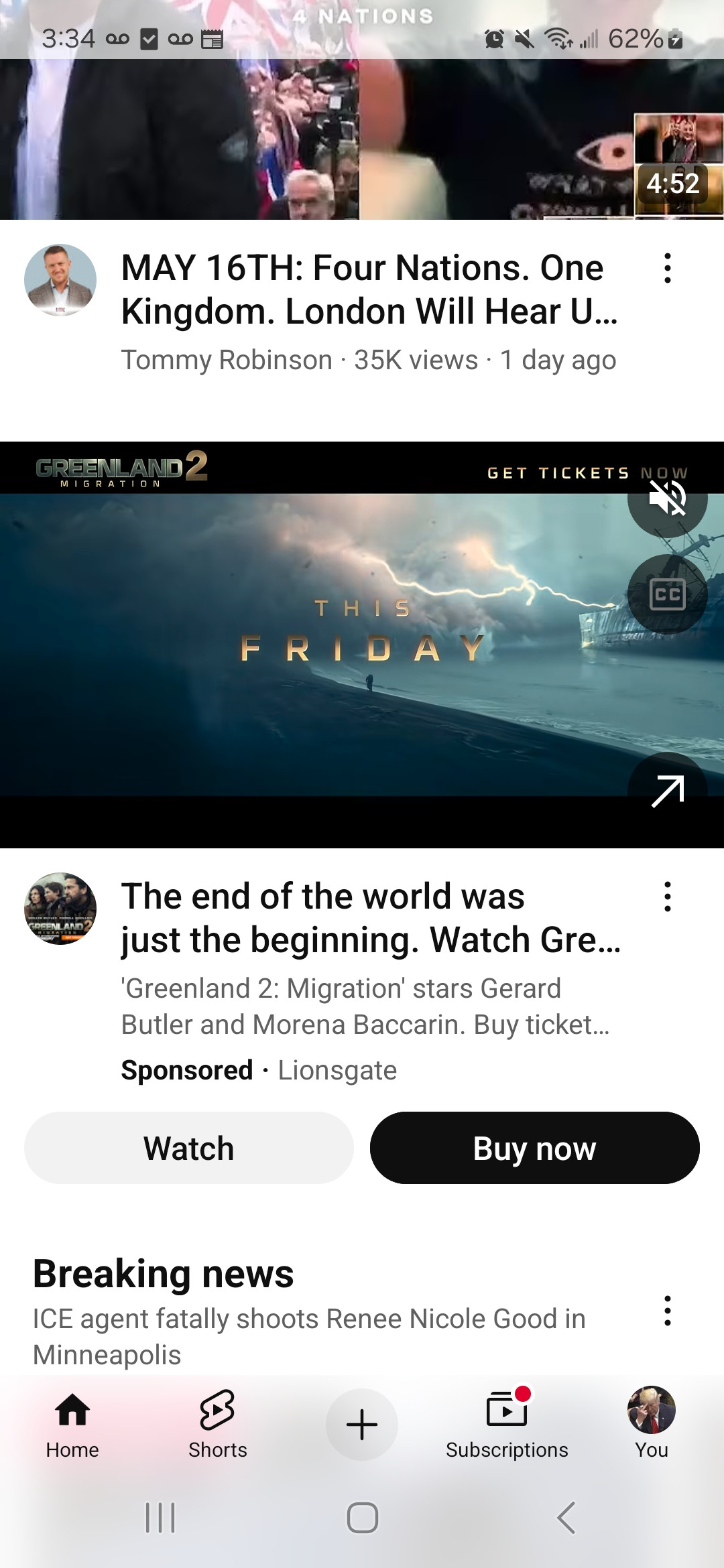Open the Greenland 2 advertiser avatar

[x=60, y=909]
